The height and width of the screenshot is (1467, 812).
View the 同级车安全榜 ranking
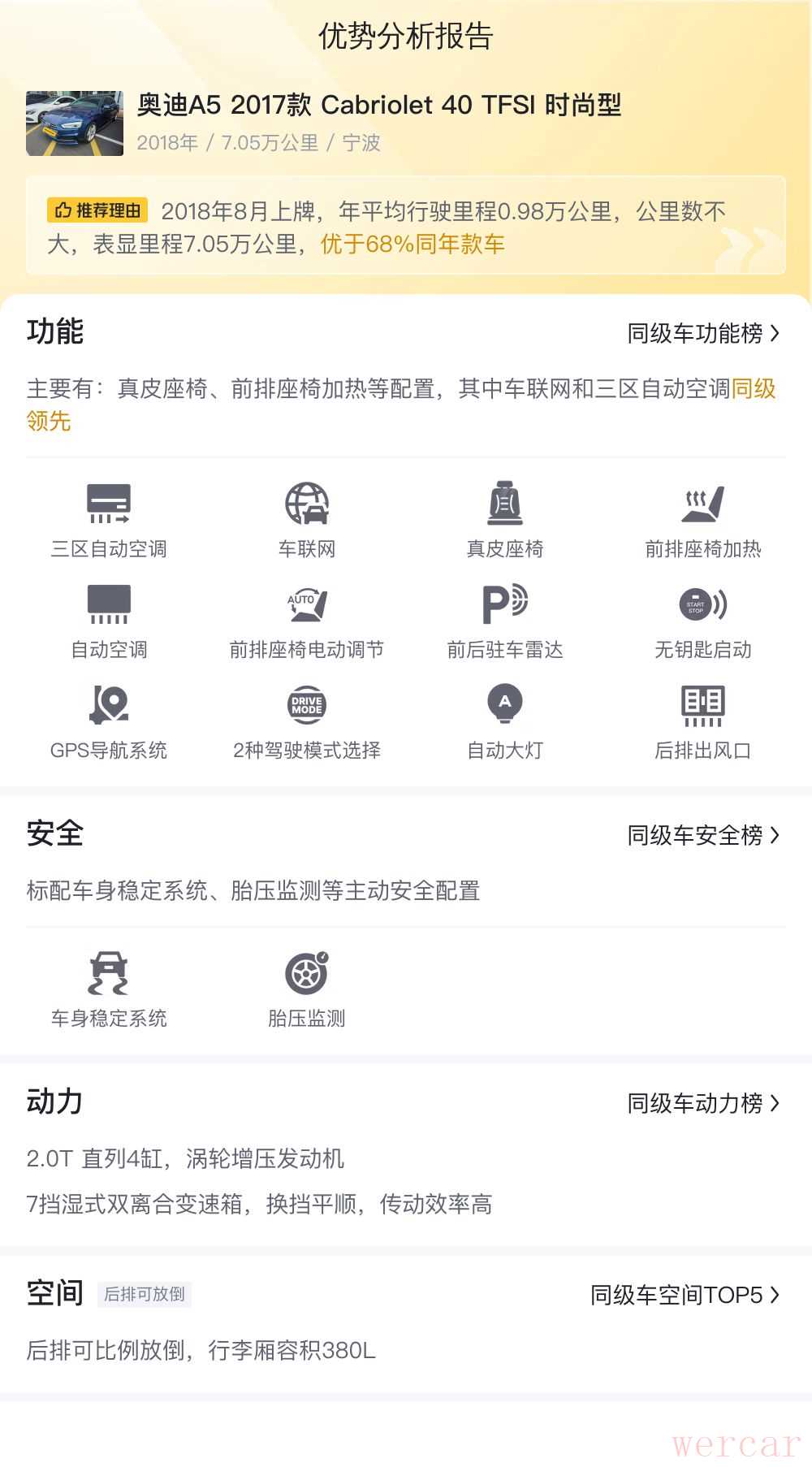(702, 835)
